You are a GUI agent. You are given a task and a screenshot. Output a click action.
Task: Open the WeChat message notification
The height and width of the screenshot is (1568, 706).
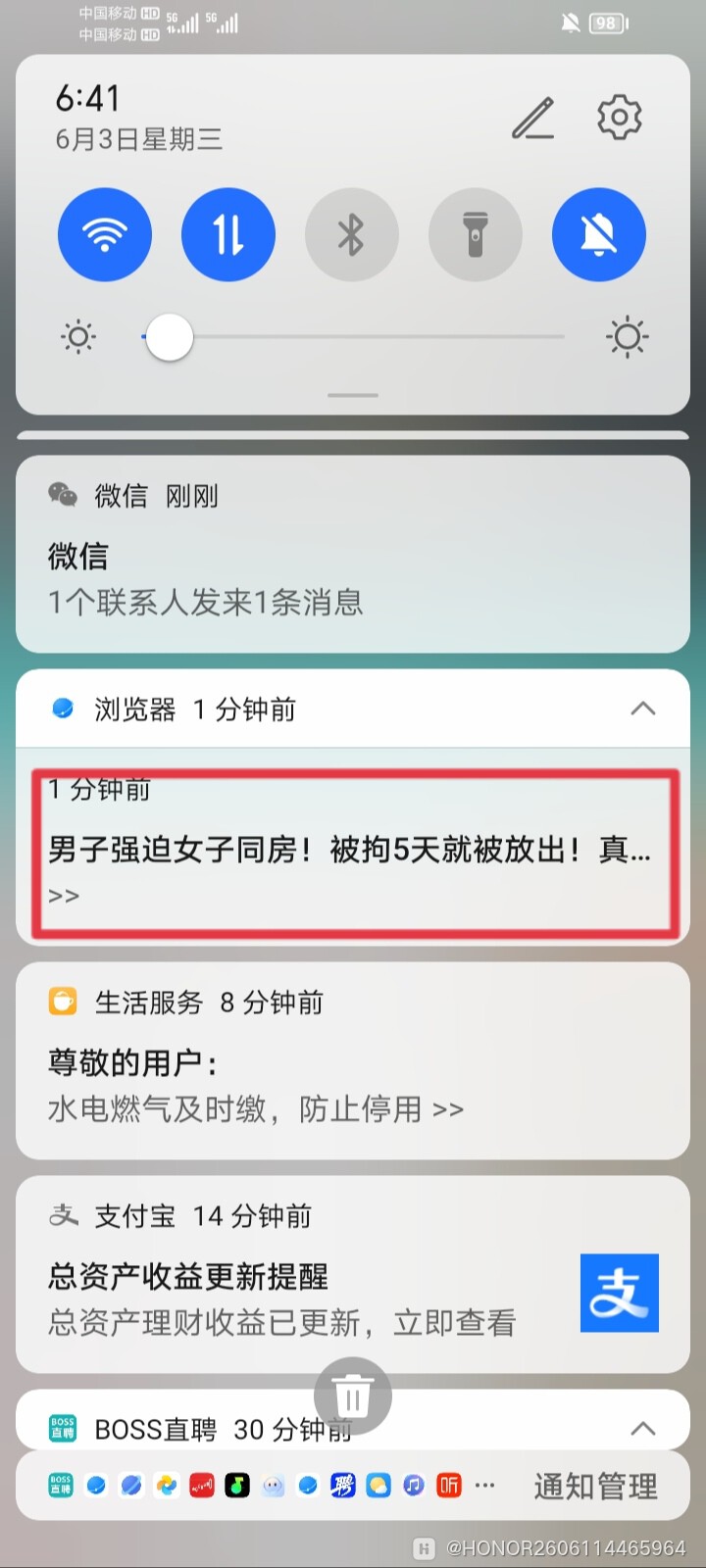(x=353, y=555)
